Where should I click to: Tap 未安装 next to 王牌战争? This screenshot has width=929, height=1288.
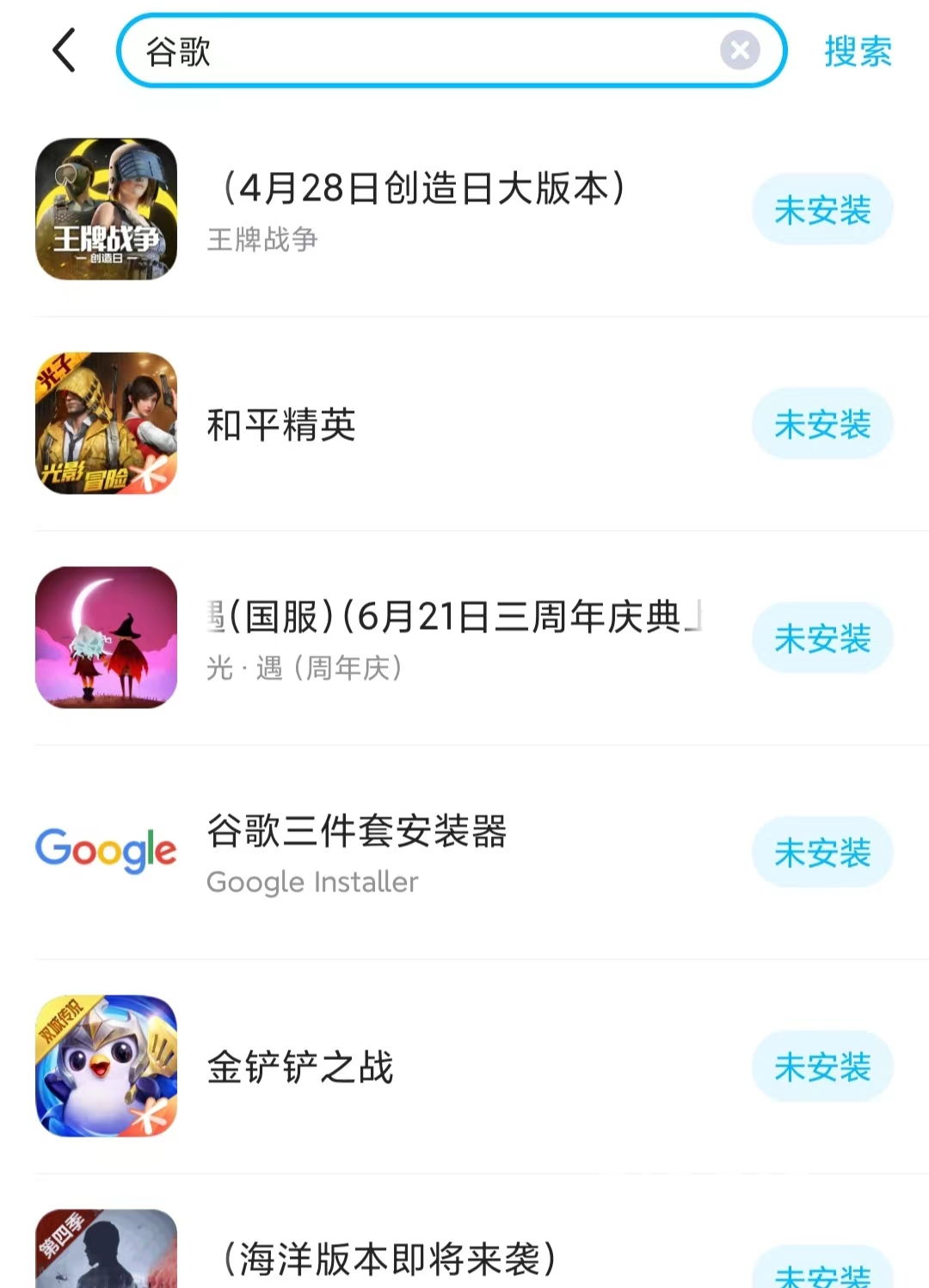click(x=822, y=210)
